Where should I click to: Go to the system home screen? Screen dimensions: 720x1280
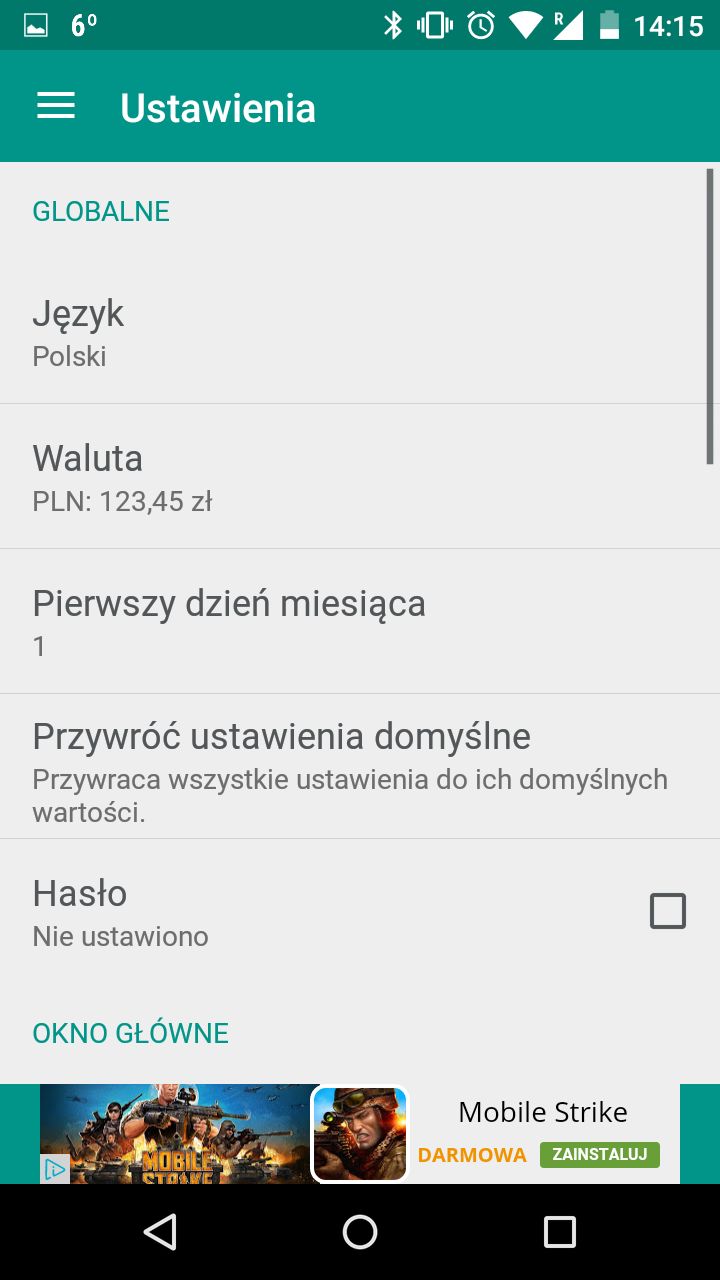coord(360,1232)
